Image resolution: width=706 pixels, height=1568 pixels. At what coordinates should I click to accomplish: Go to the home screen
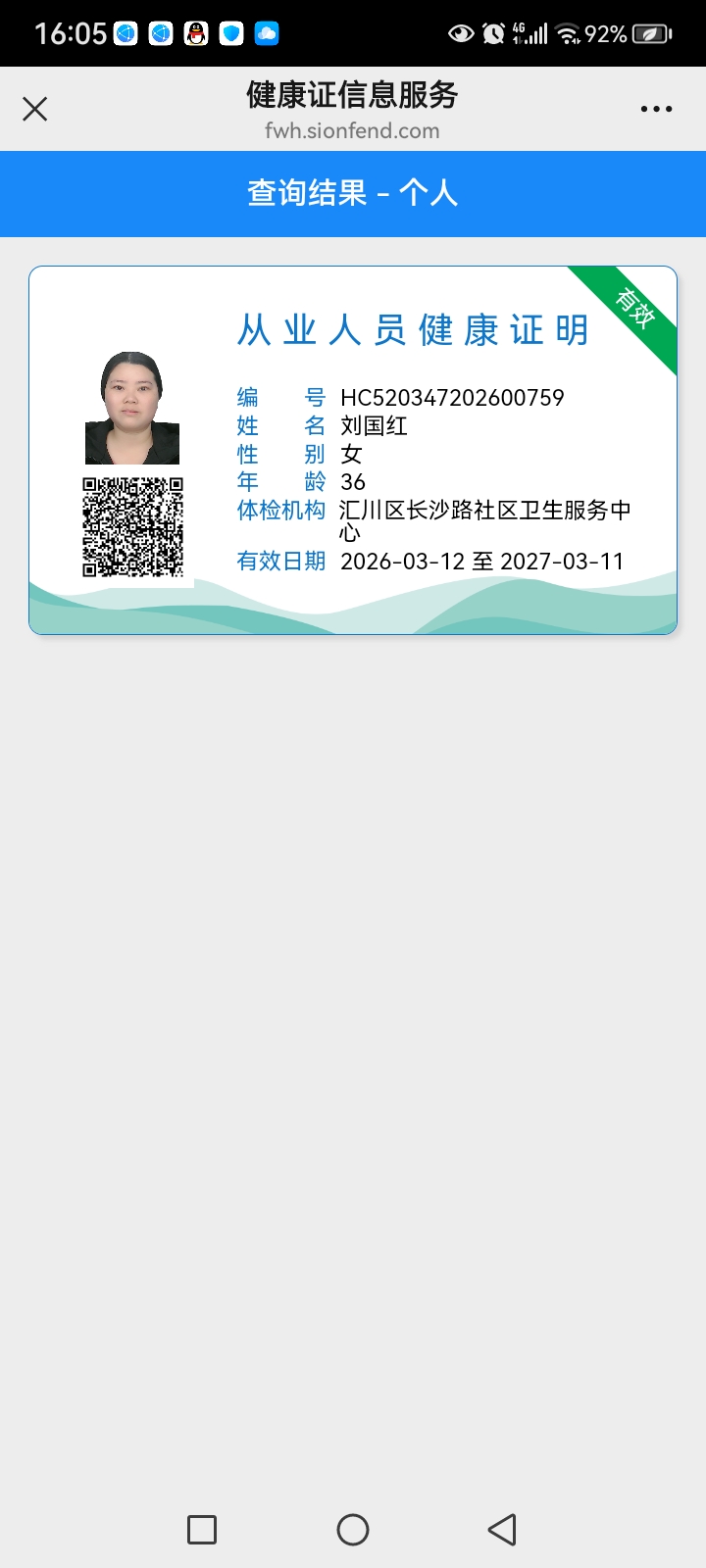353,1530
